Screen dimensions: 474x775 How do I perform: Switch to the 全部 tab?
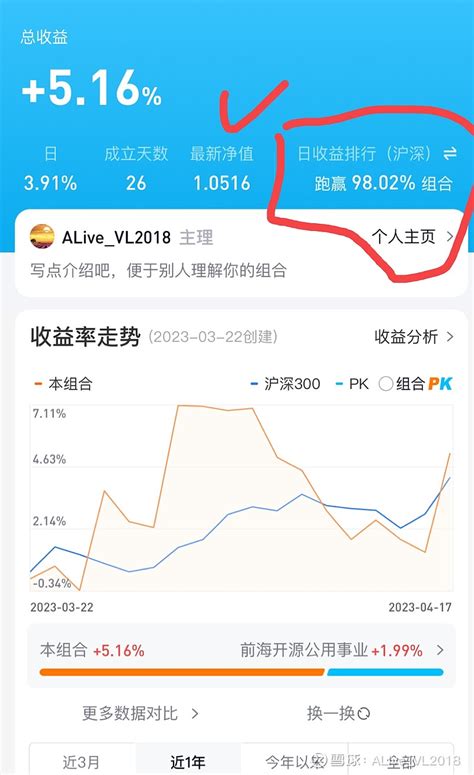pyautogui.click(x=400, y=761)
